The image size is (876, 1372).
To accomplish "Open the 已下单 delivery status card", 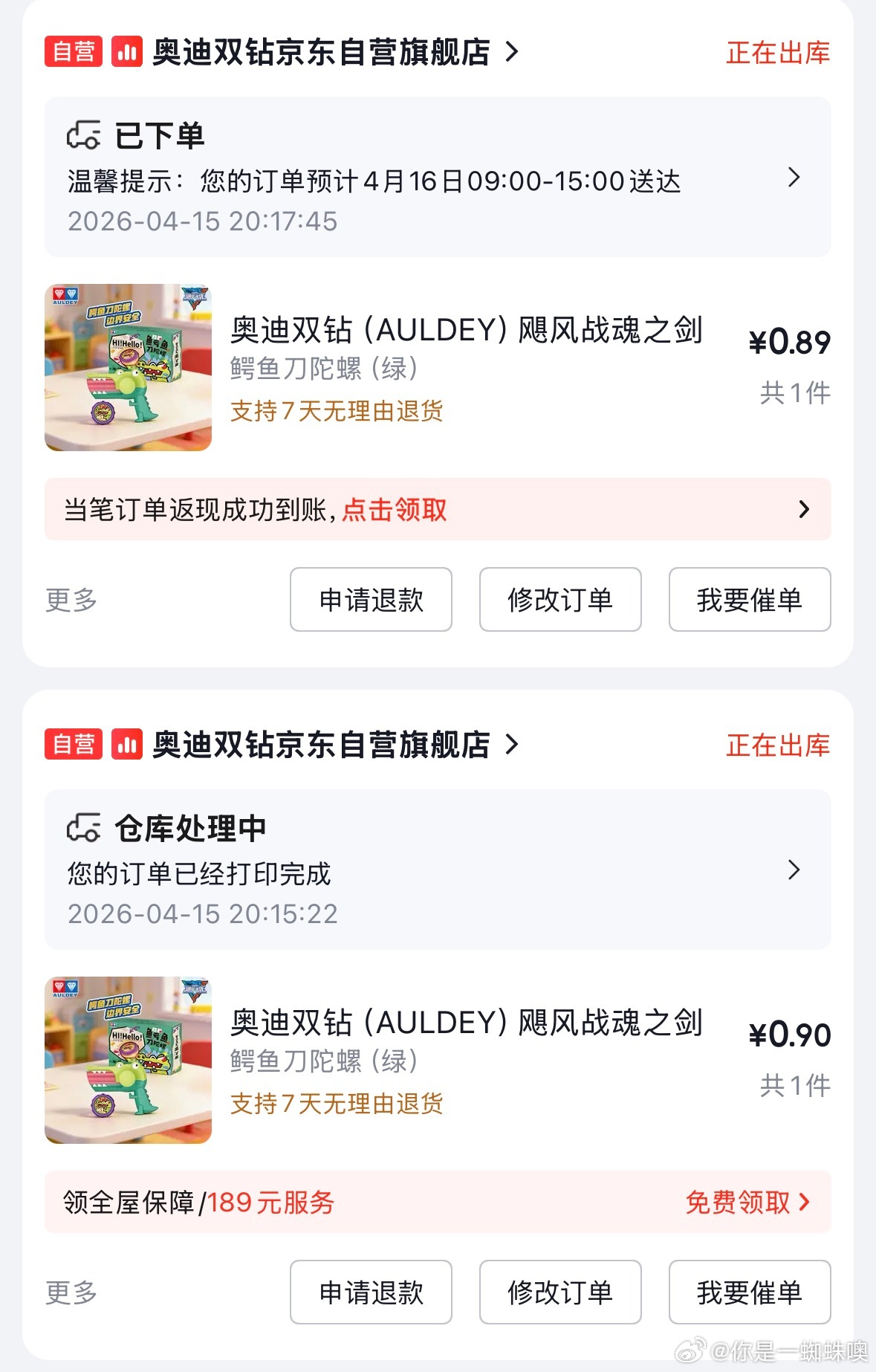I will (x=437, y=177).
